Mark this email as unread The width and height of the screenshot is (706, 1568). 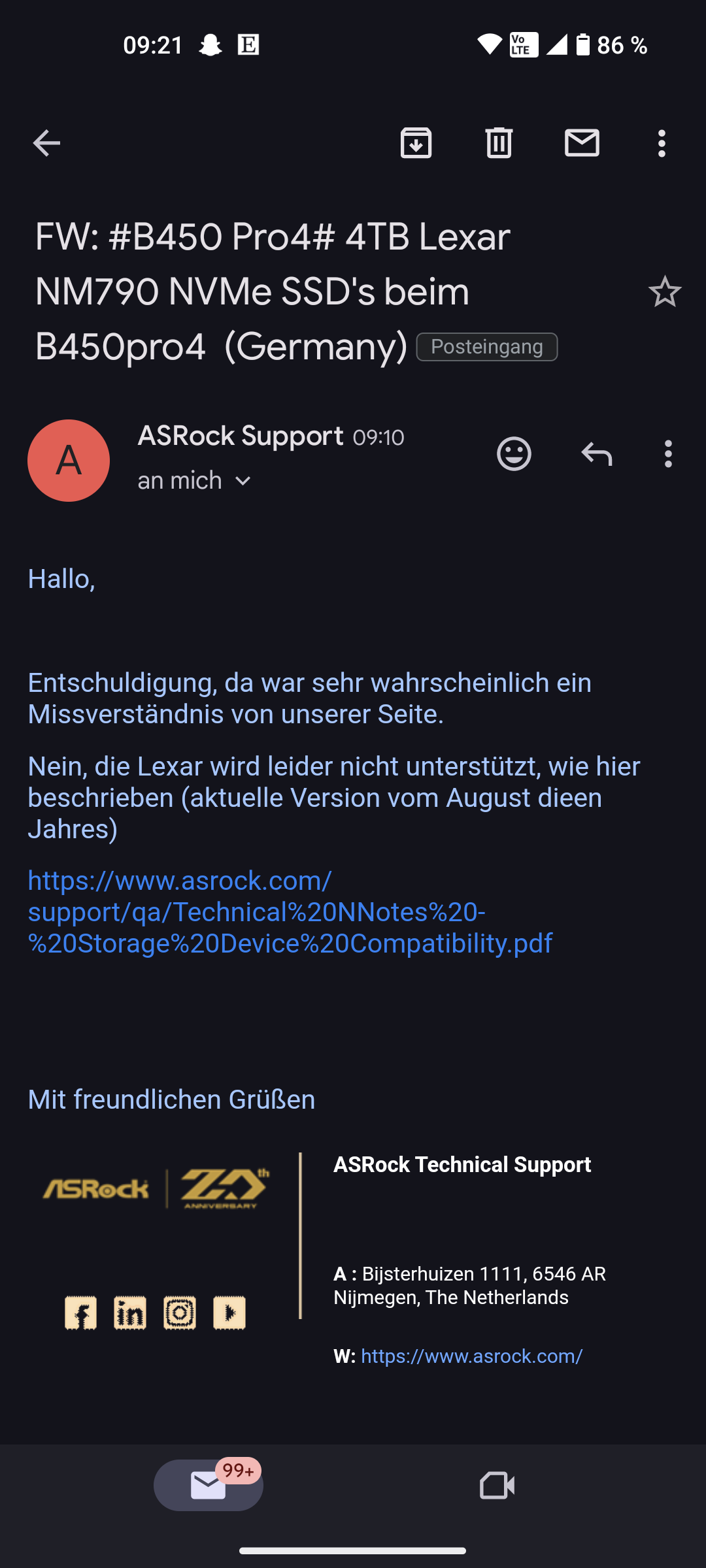pyautogui.click(x=582, y=143)
